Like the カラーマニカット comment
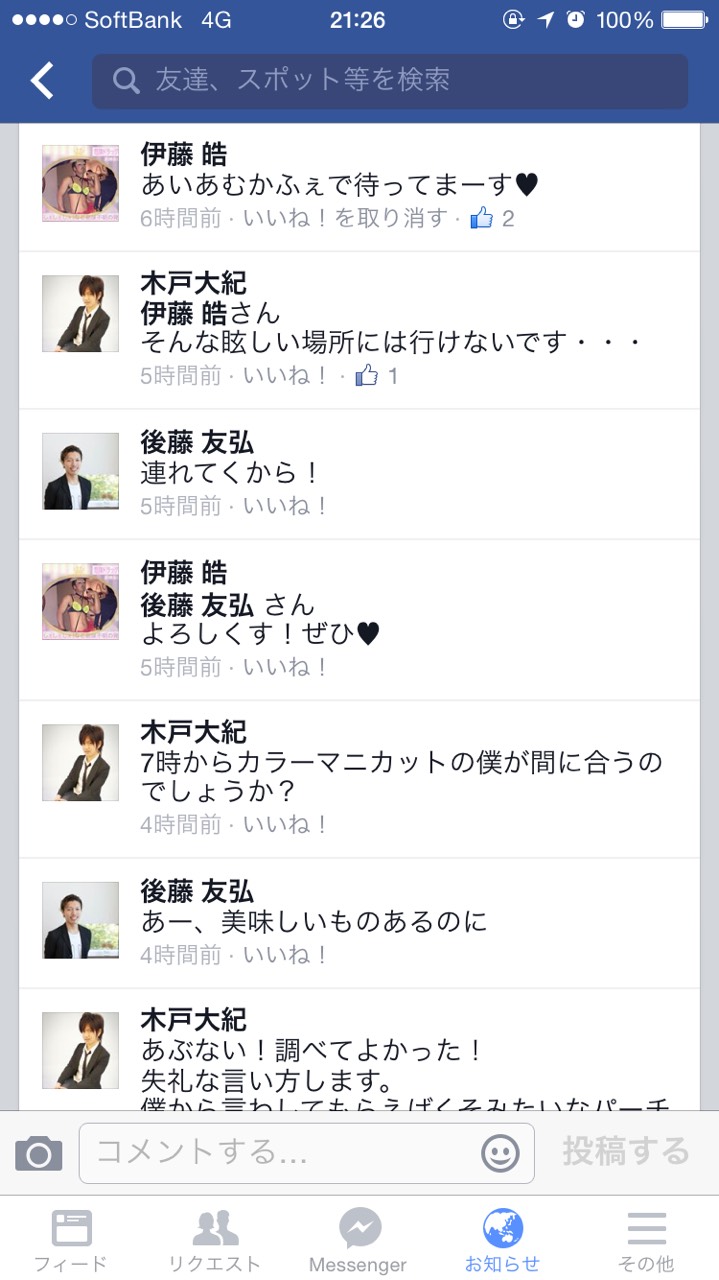 pyautogui.click(x=285, y=825)
